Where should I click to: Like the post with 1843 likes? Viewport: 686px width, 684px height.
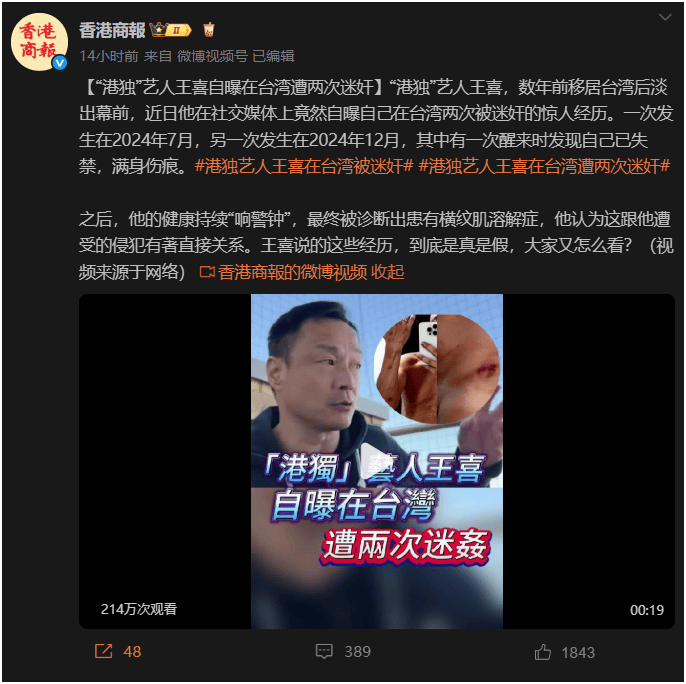click(564, 652)
